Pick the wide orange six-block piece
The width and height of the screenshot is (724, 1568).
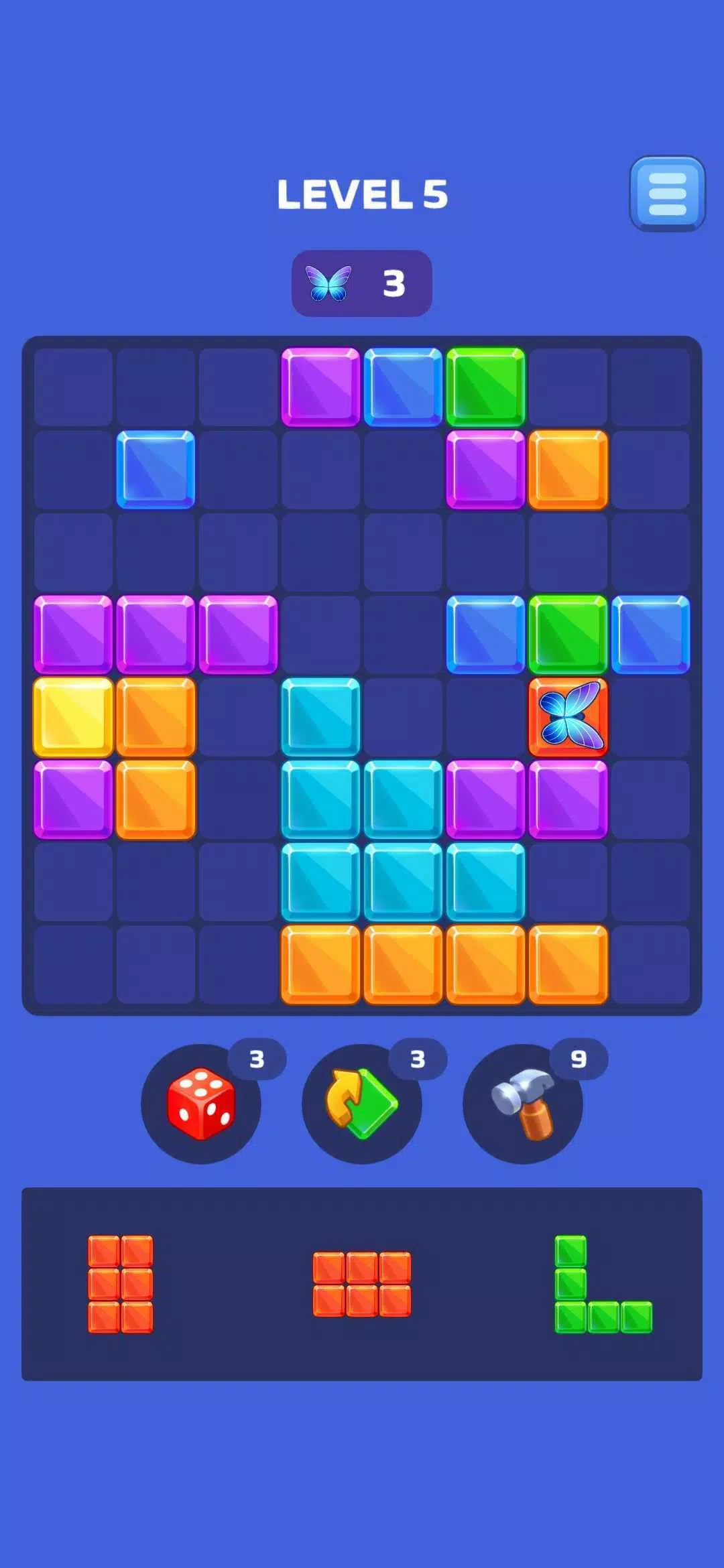tap(362, 1284)
